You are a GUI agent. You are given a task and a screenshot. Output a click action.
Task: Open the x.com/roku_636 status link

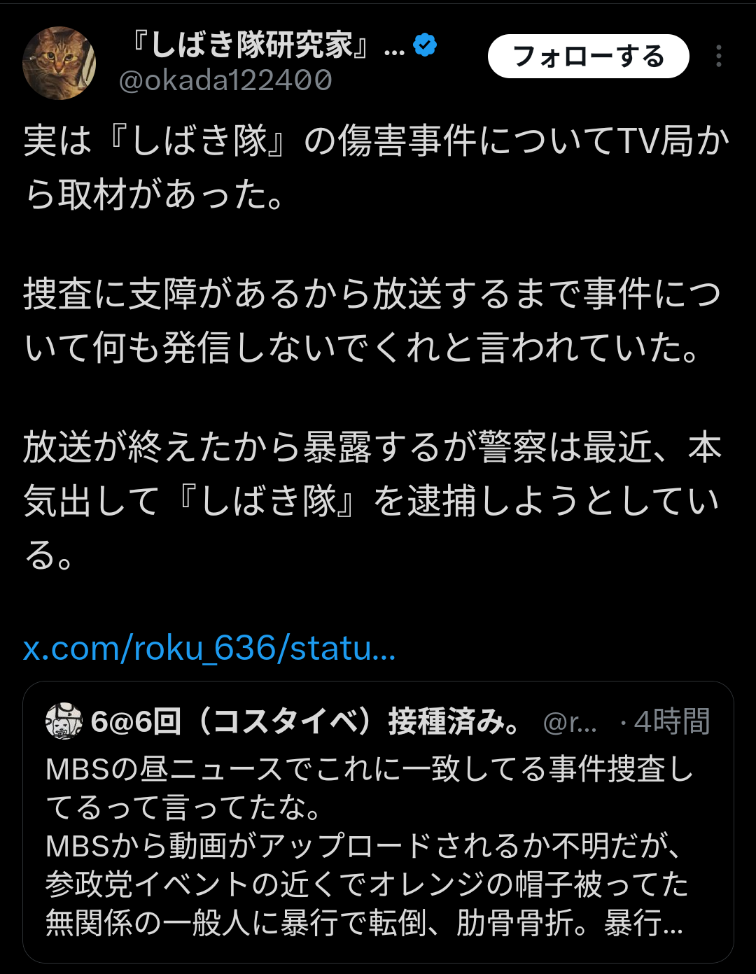point(210,651)
